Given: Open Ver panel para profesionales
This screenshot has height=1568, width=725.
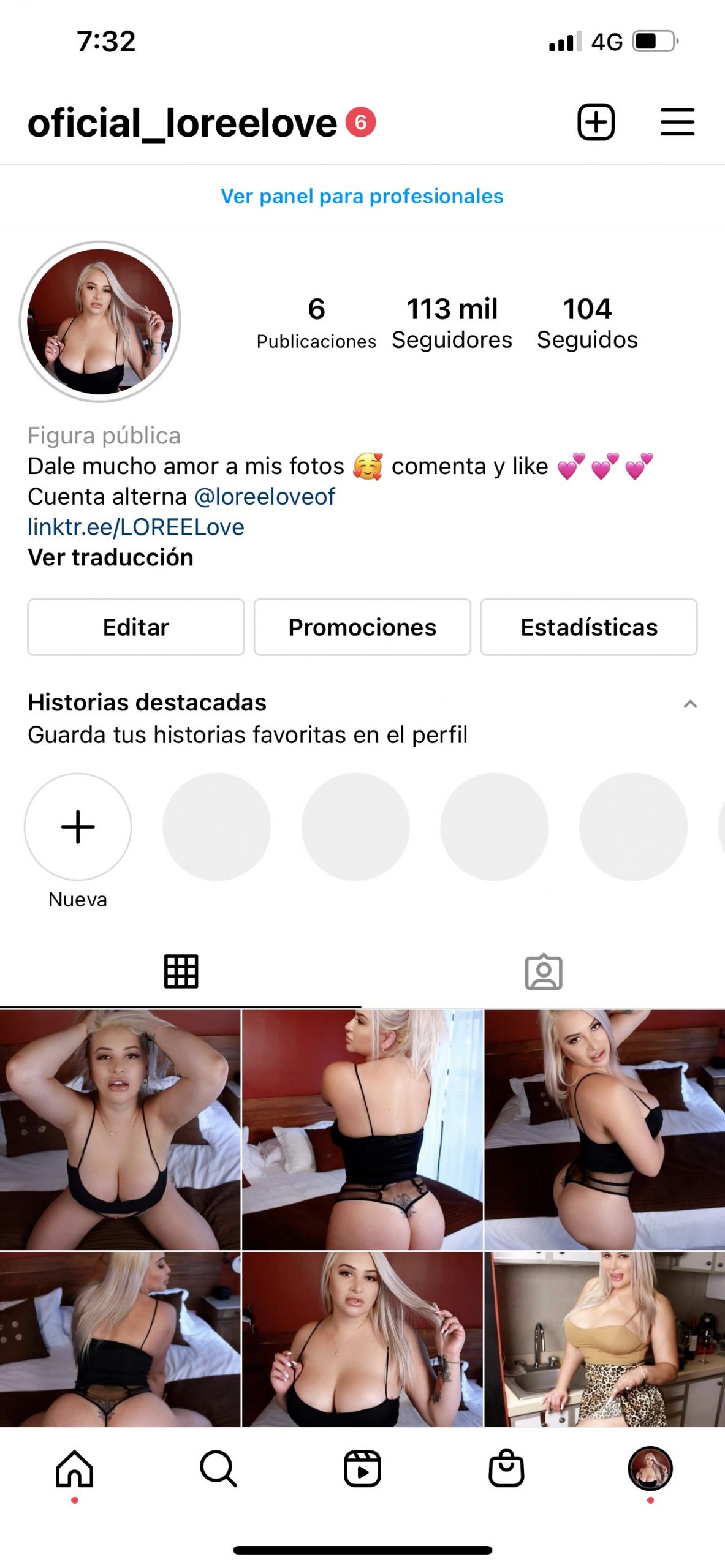Looking at the screenshot, I should (x=362, y=197).
